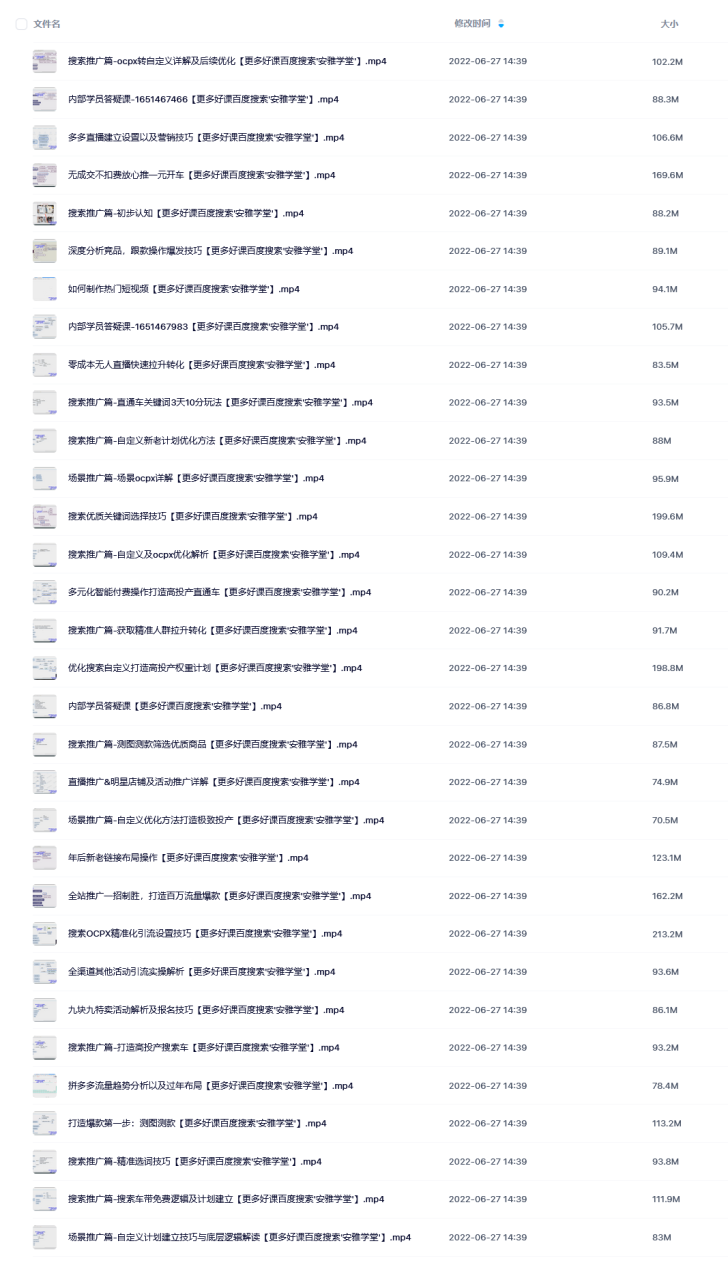728x1280 pixels.
Task: Open 搜索优质关键词选择技巧 video
Action: pyautogui.click(x=192, y=517)
